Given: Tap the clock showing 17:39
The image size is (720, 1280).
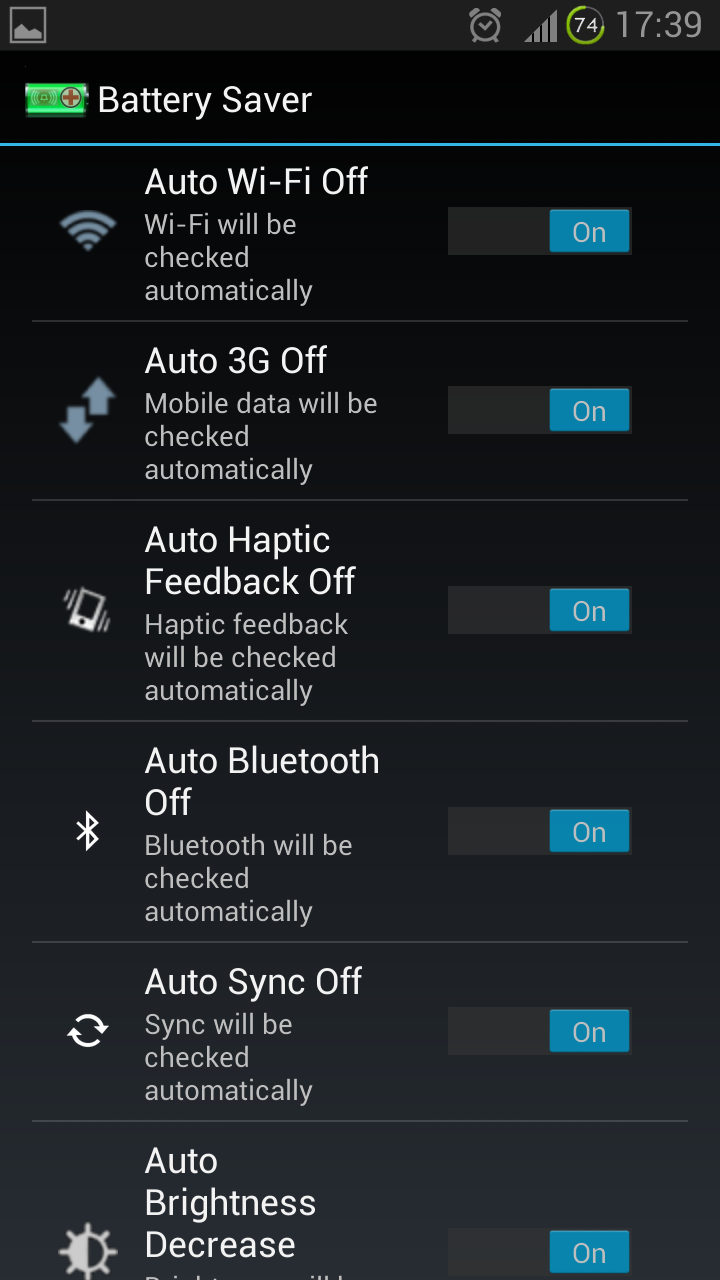Looking at the screenshot, I should point(660,25).
